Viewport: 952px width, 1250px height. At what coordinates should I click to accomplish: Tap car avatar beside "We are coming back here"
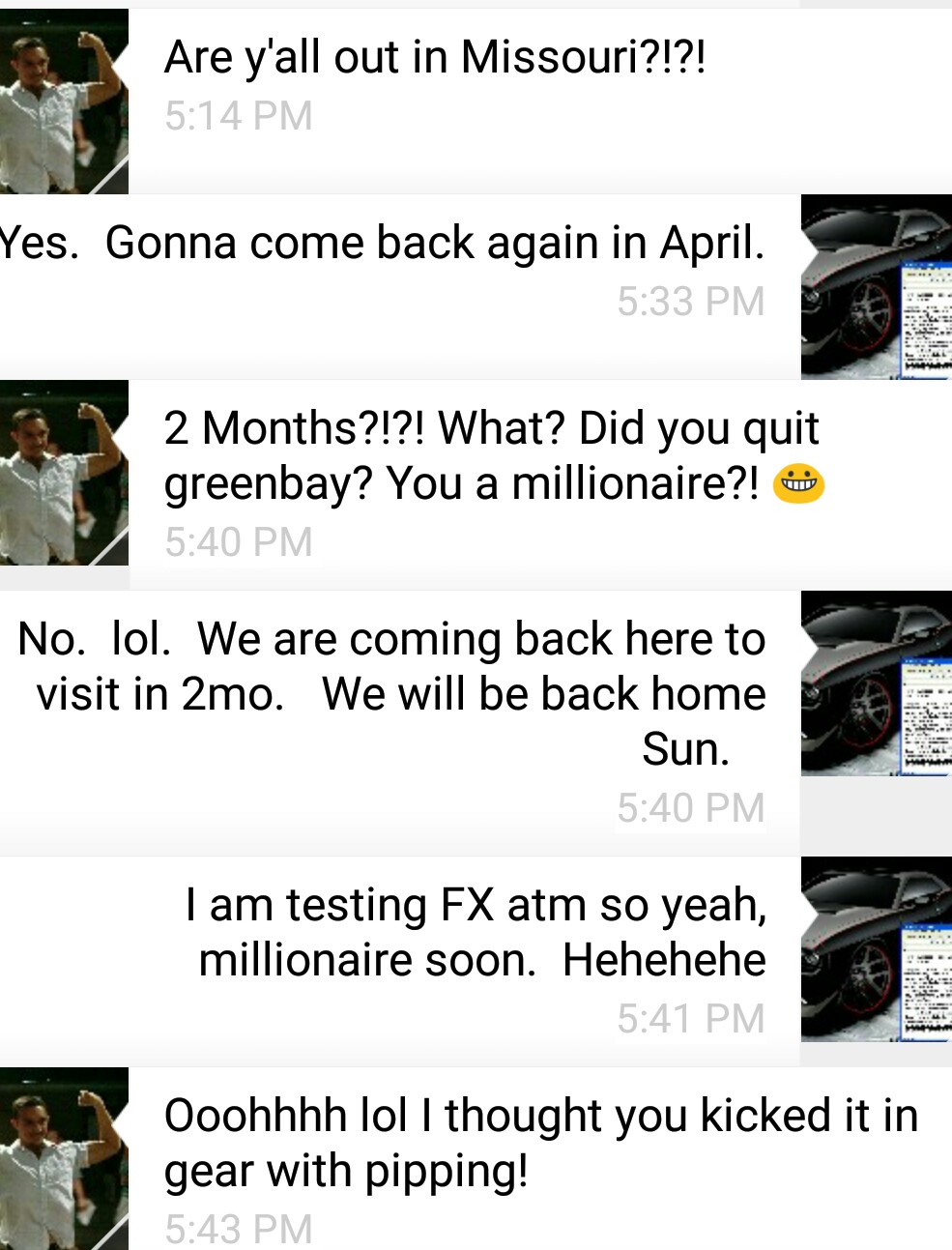[876, 683]
